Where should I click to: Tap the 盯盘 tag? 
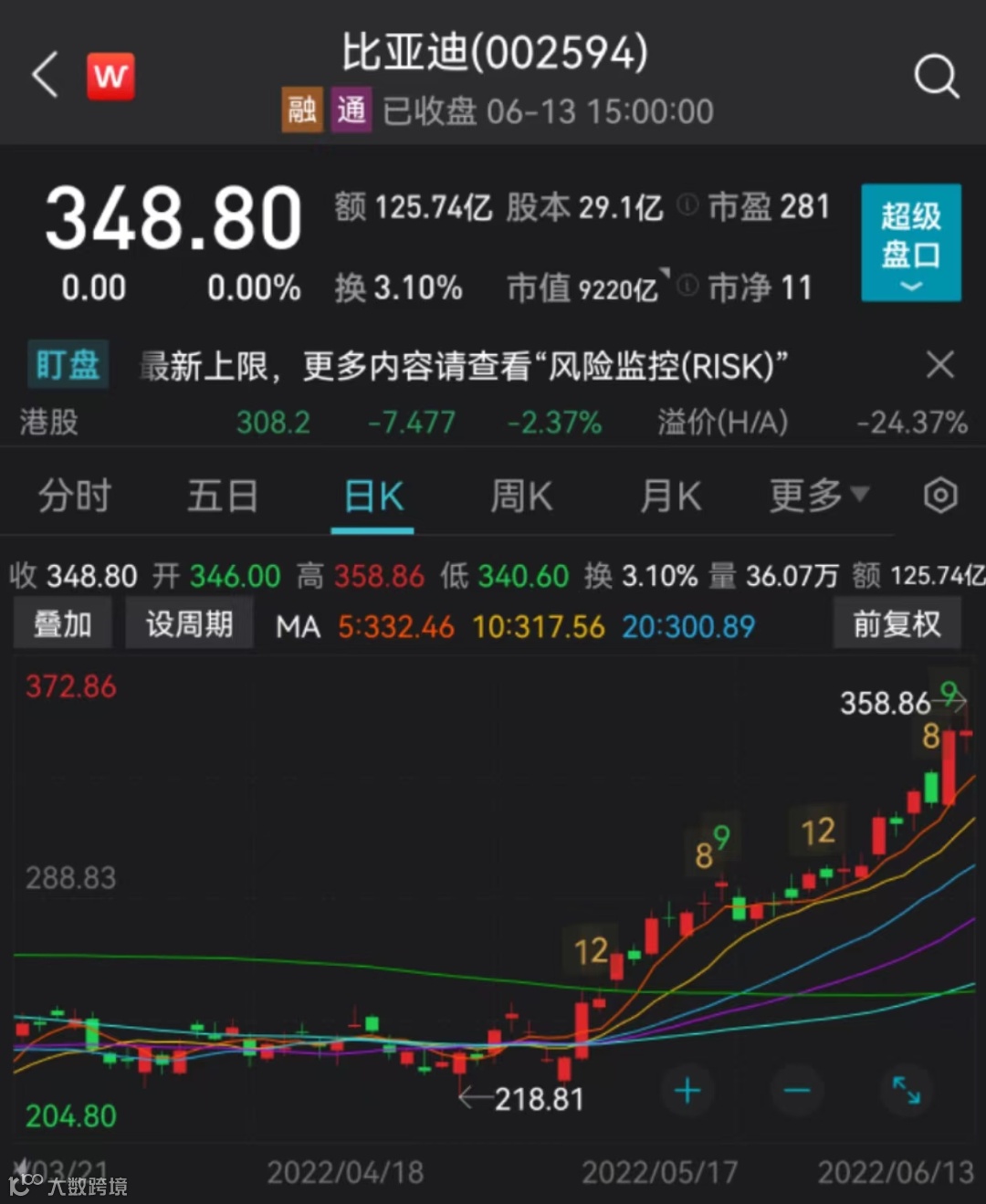point(68,365)
